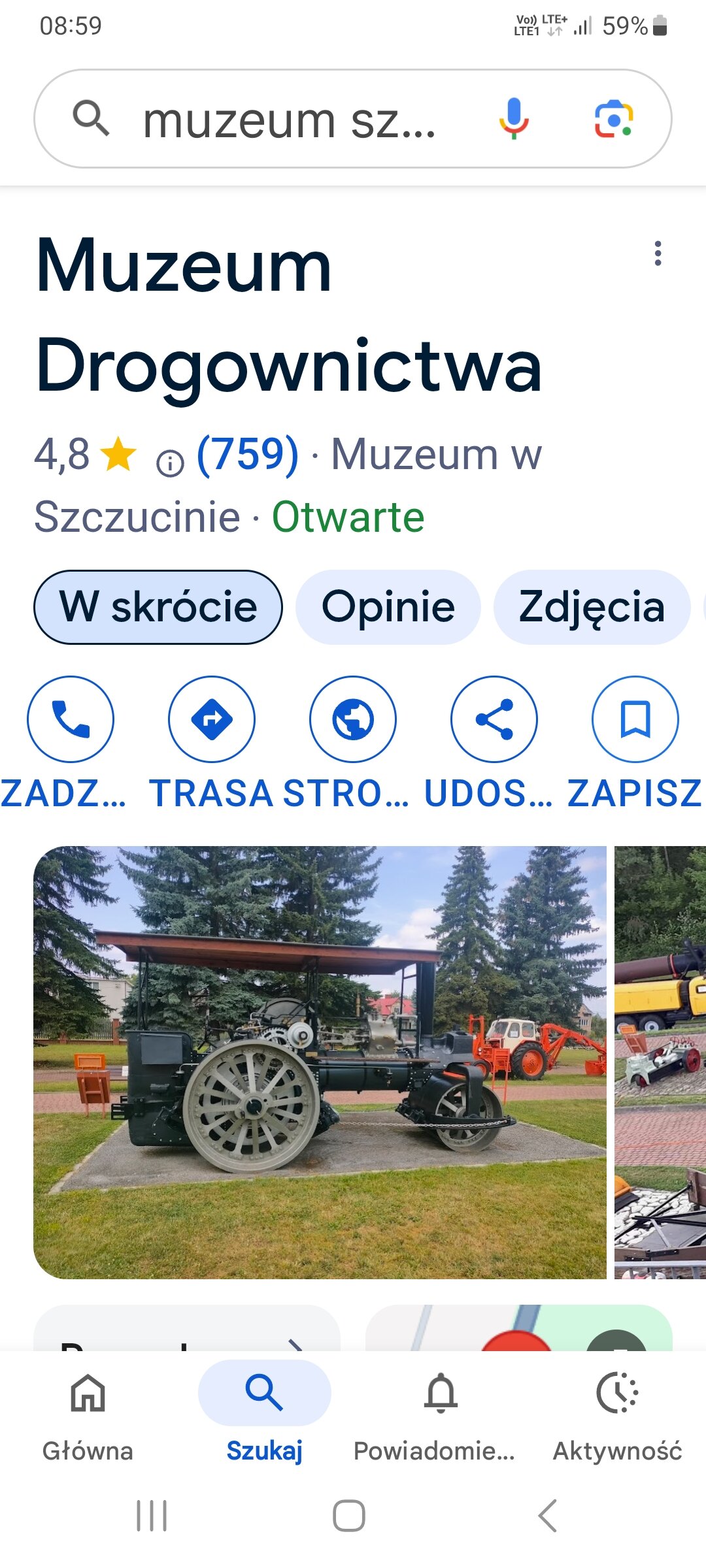The image size is (706, 1568).
Task: Open the yellow truck photo
Action: tap(660, 1062)
